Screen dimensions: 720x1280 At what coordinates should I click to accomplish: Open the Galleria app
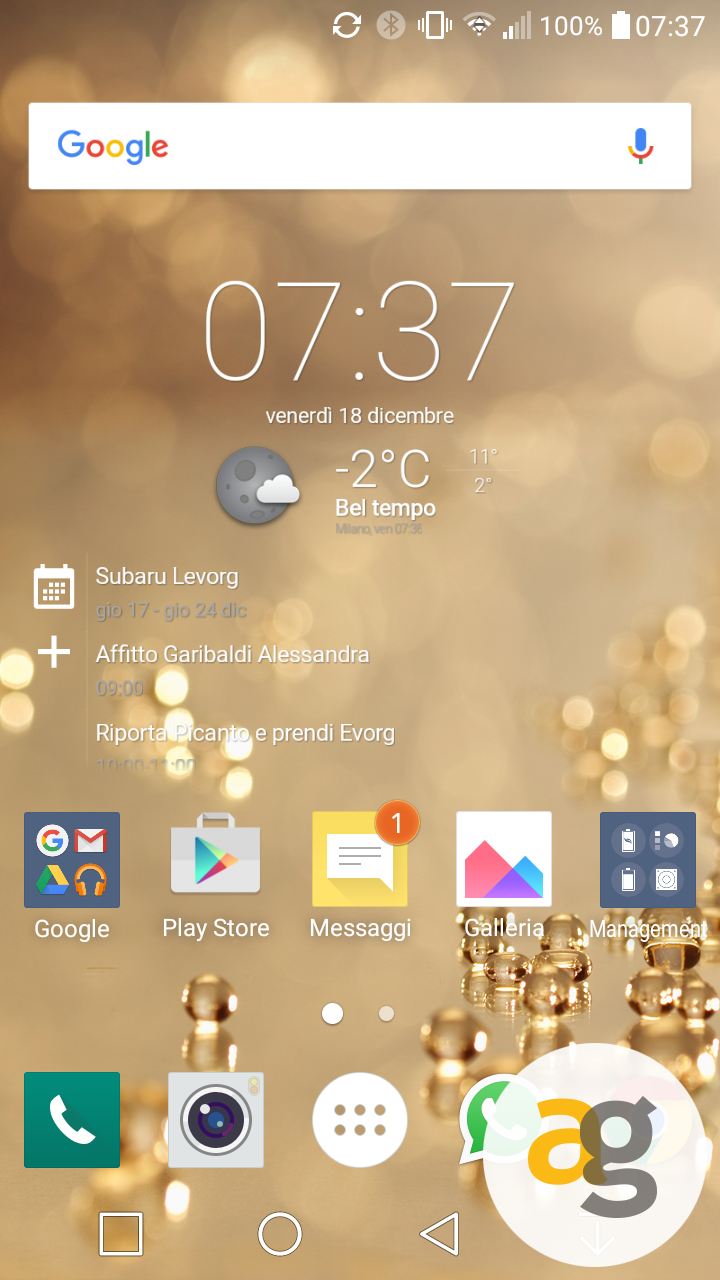pyautogui.click(x=504, y=860)
